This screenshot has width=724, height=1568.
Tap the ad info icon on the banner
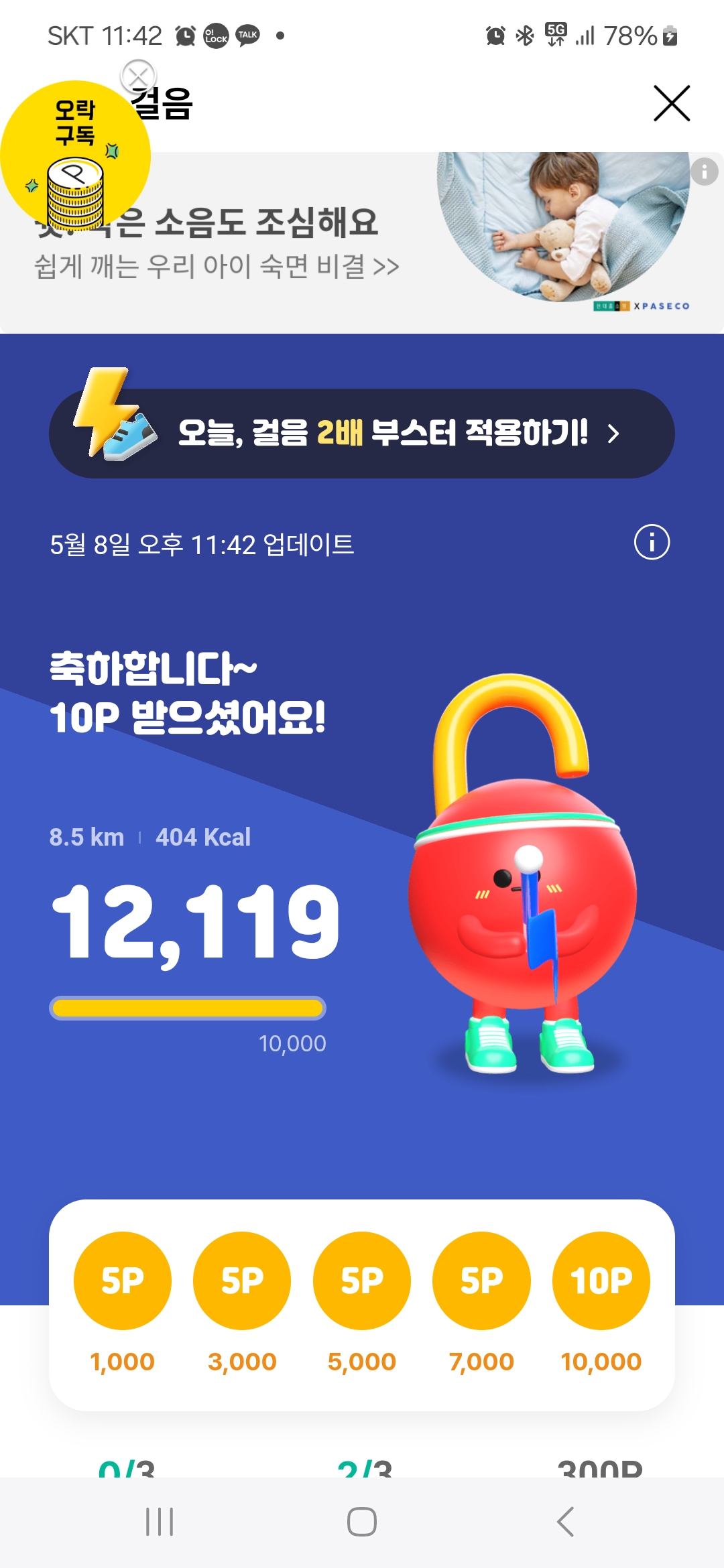[704, 172]
